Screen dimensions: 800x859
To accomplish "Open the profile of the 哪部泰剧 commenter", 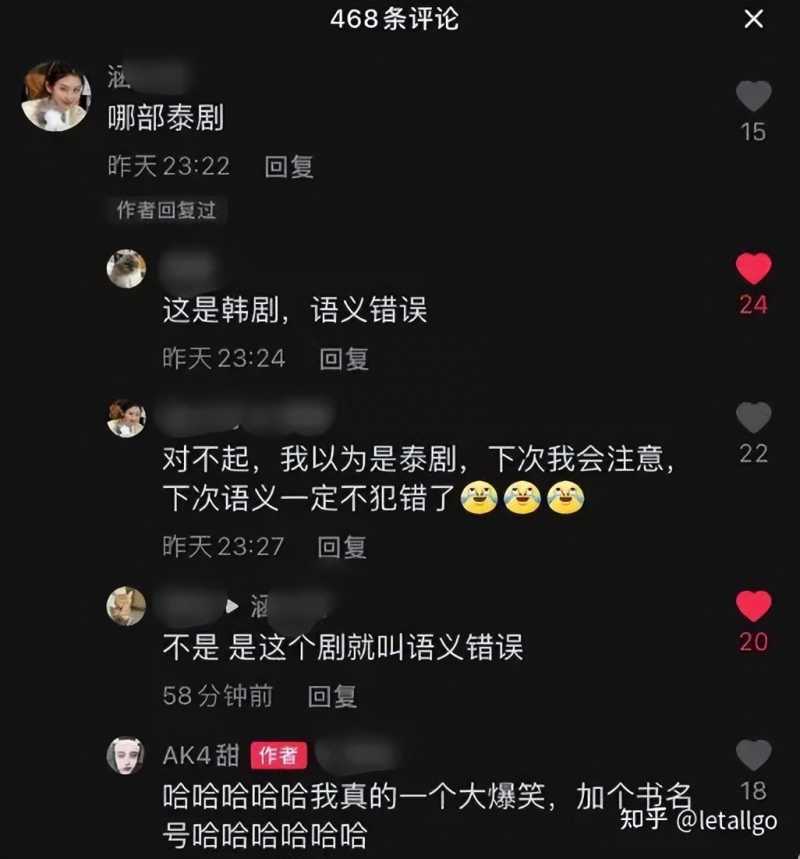I will [55, 96].
